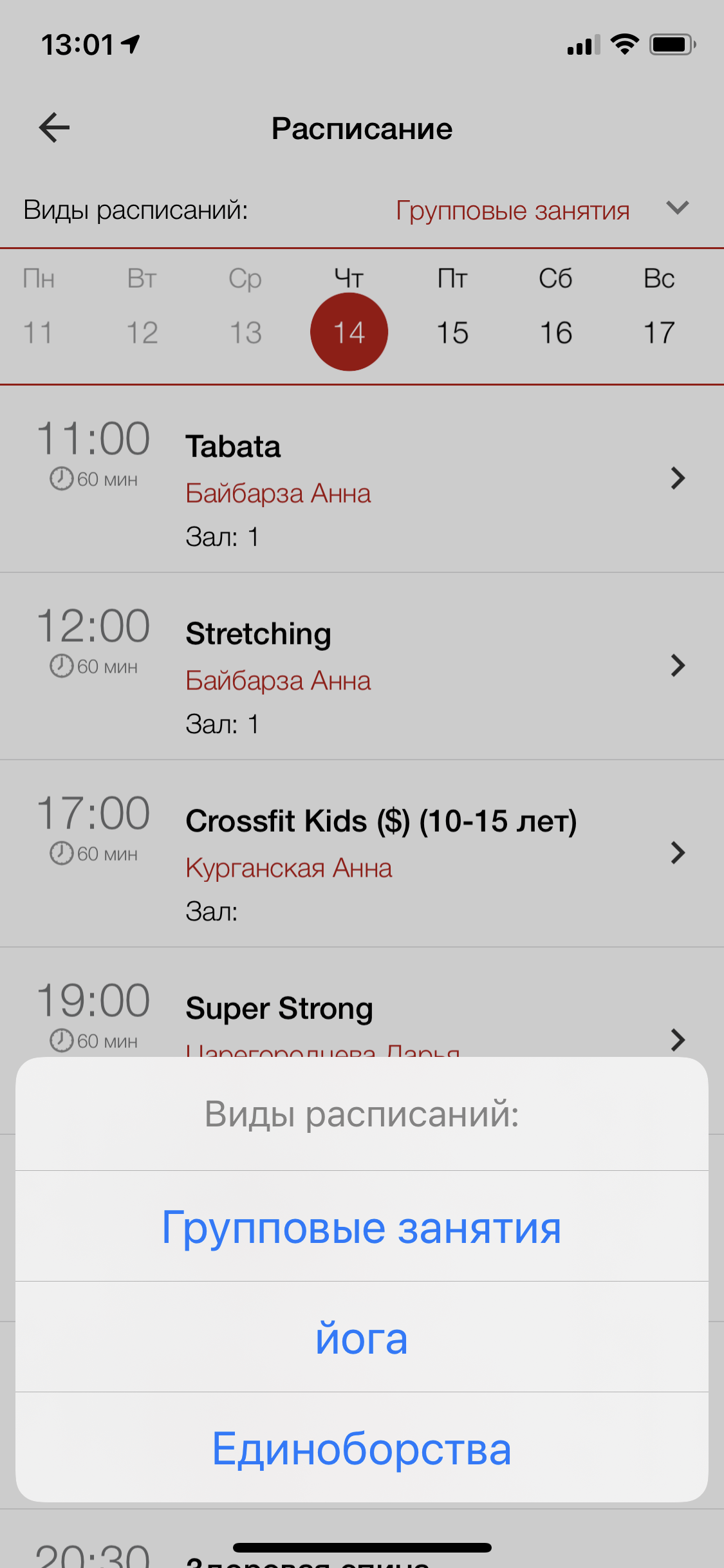
Task: Select Thursday the 14th
Action: [349, 331]
